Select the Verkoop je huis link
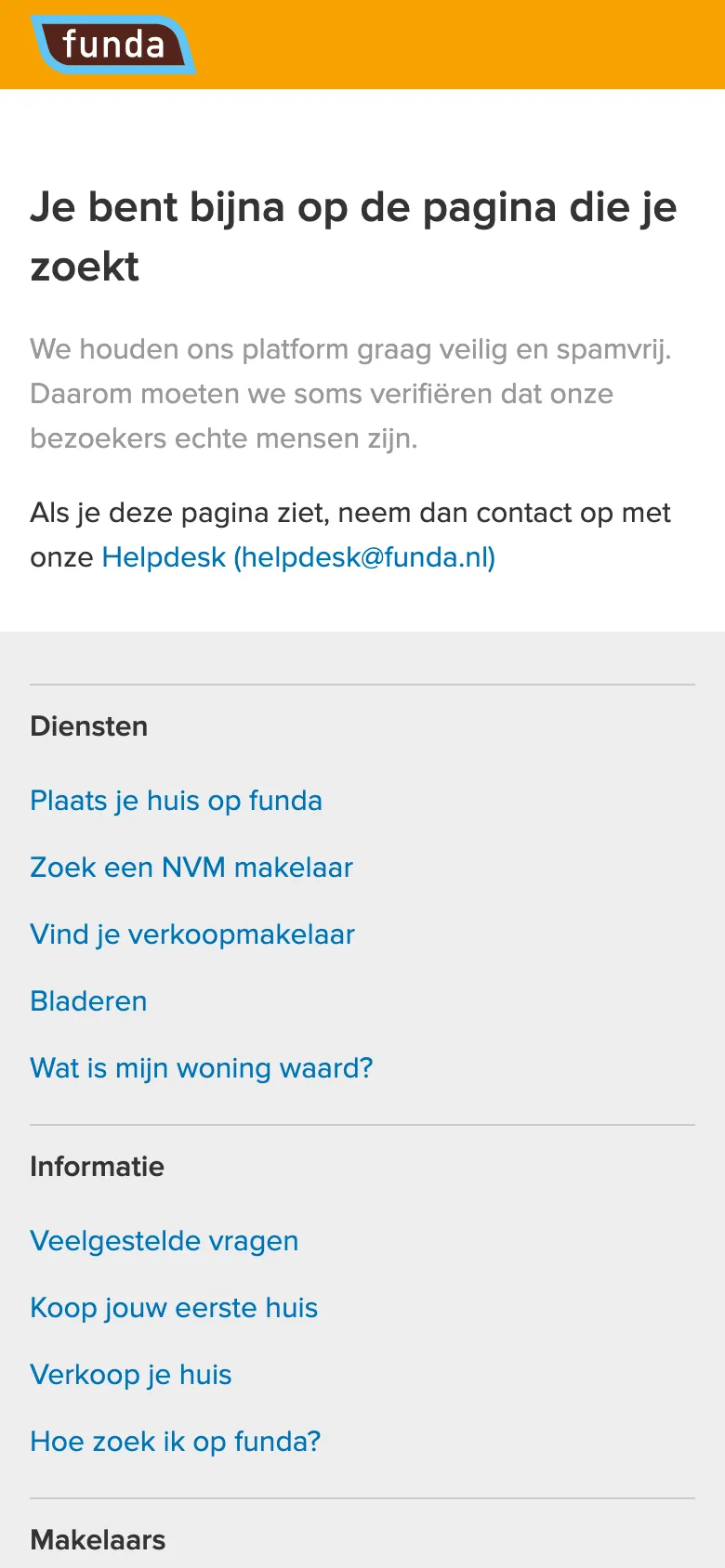The height and width of the screenshot is (1568, 725). [130, 1375]
